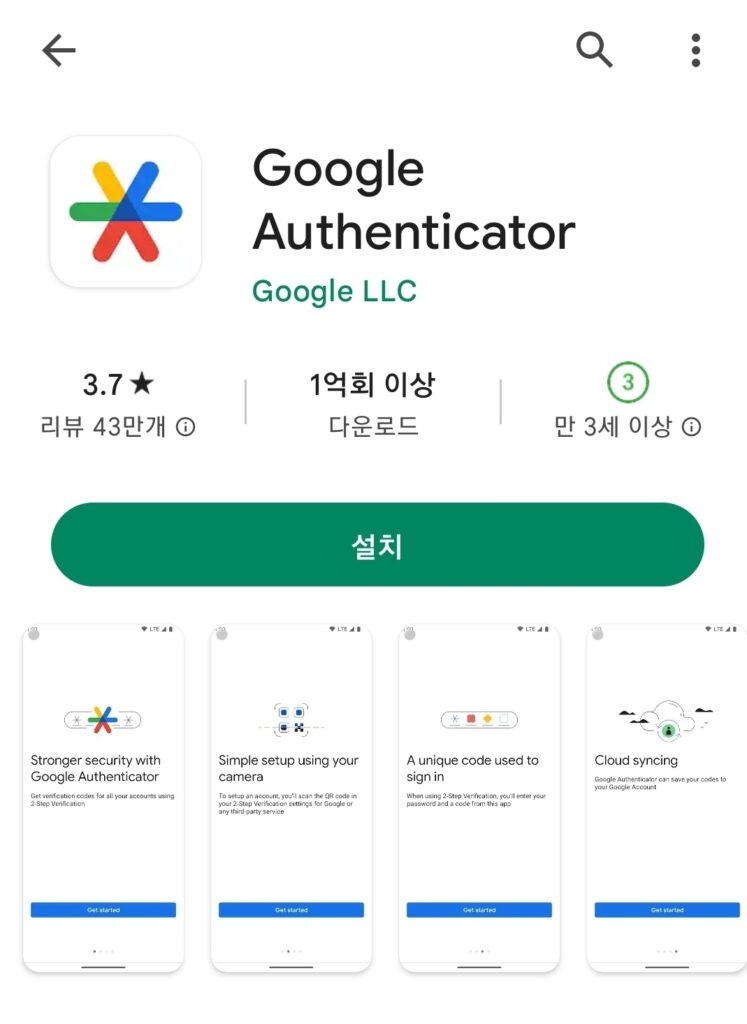This screenshot has height=1024, width=747.
Task: Go back using the top arrow
Action: [59, 50]
